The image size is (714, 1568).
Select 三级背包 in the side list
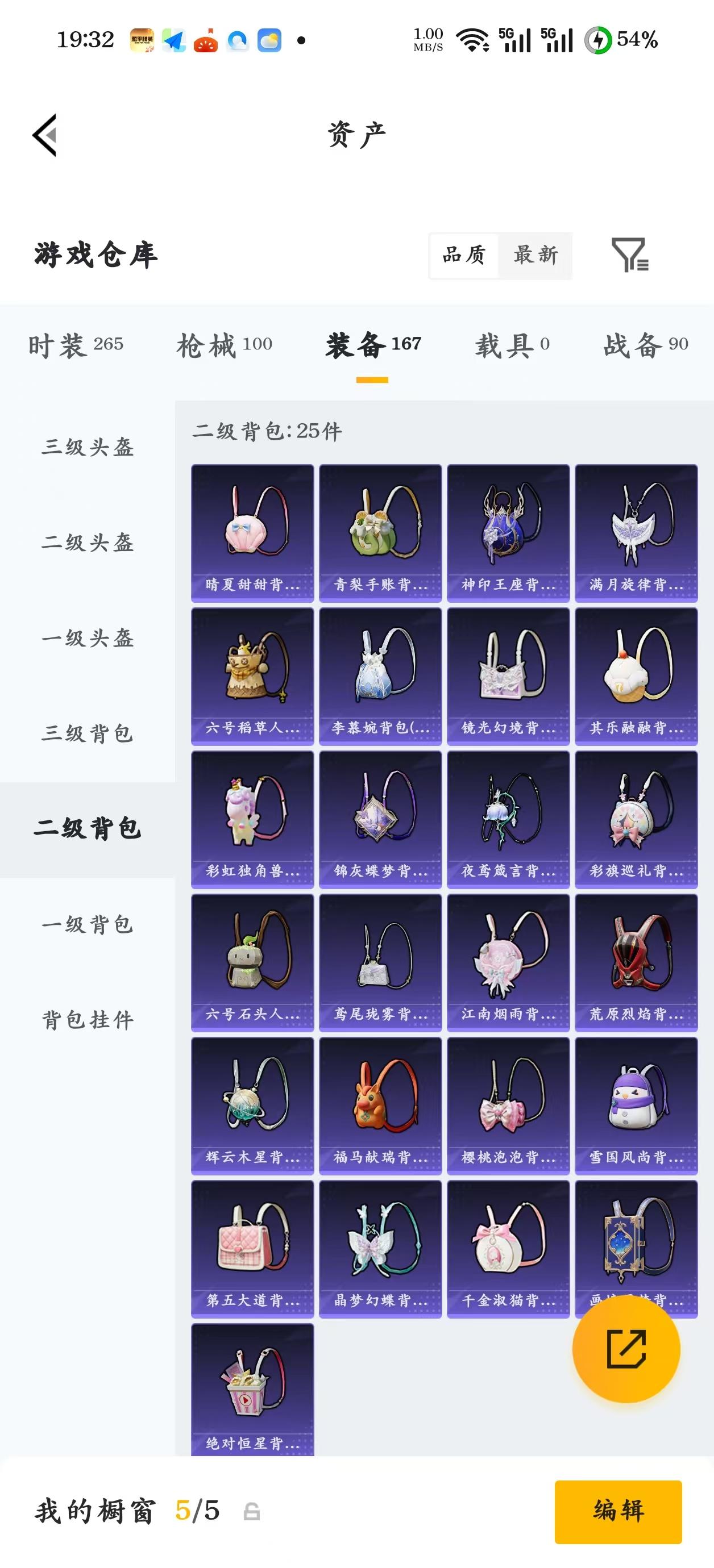(x=87, y=733)
